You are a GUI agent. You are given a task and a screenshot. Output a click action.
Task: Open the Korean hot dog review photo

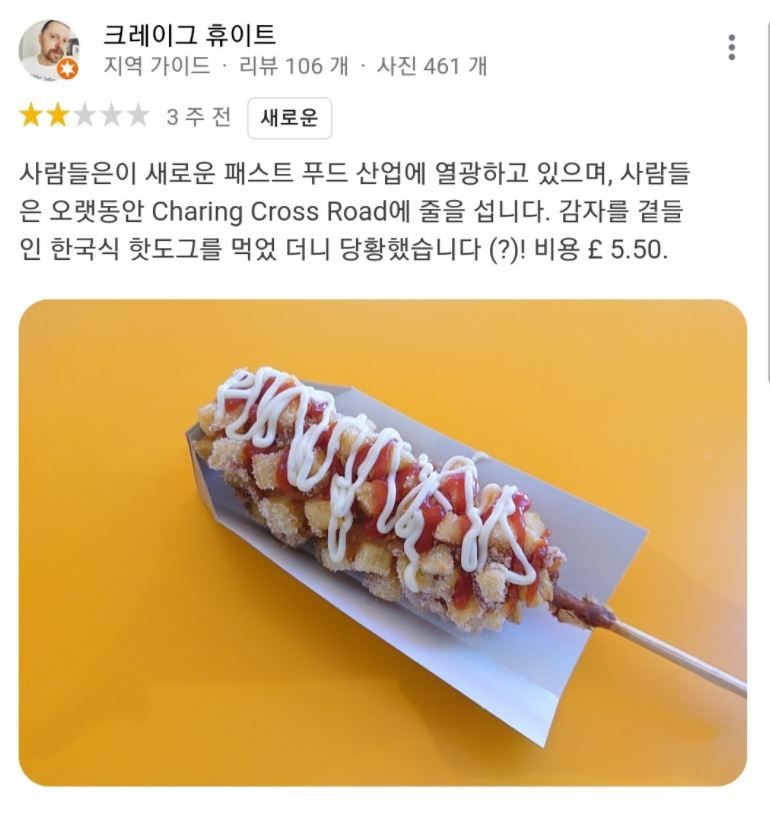(x=382, y=542)
